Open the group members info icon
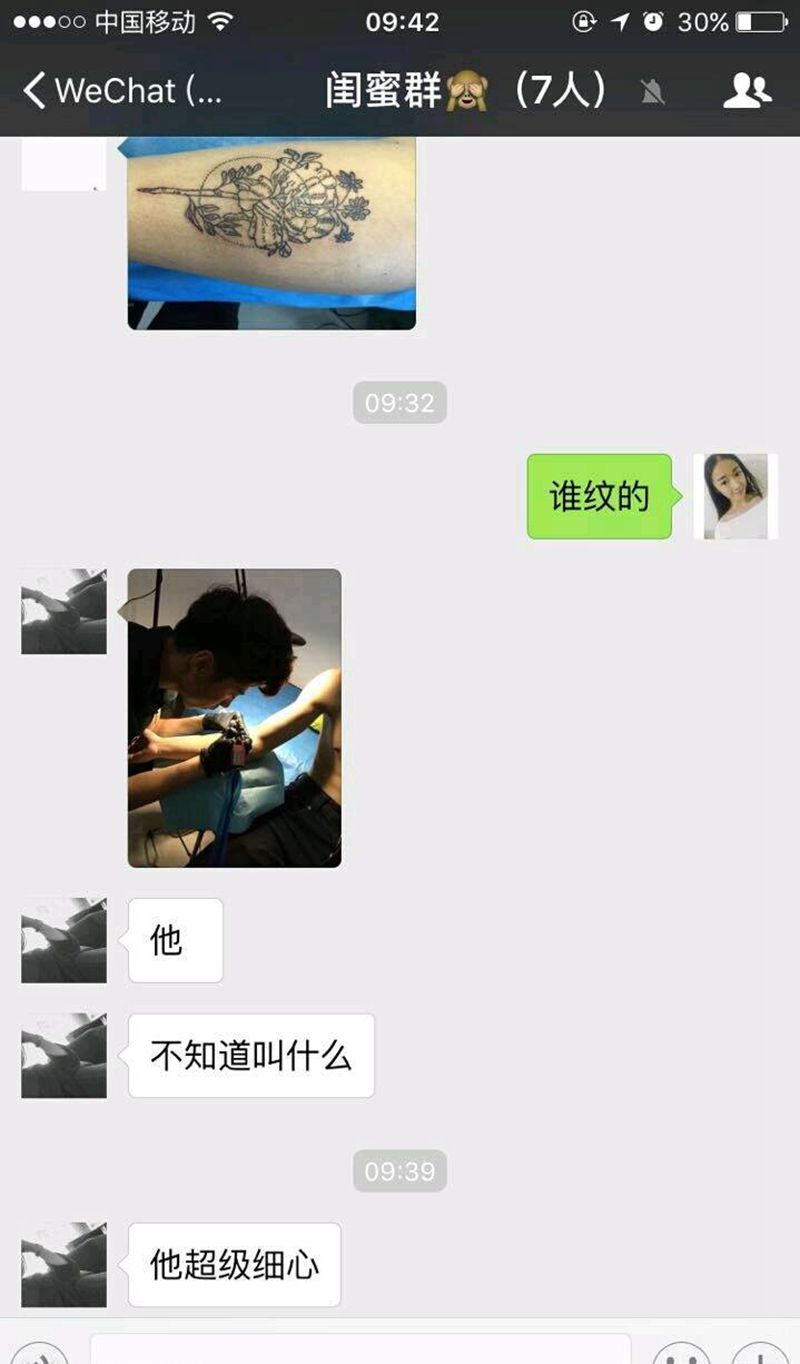 (746, 92)
